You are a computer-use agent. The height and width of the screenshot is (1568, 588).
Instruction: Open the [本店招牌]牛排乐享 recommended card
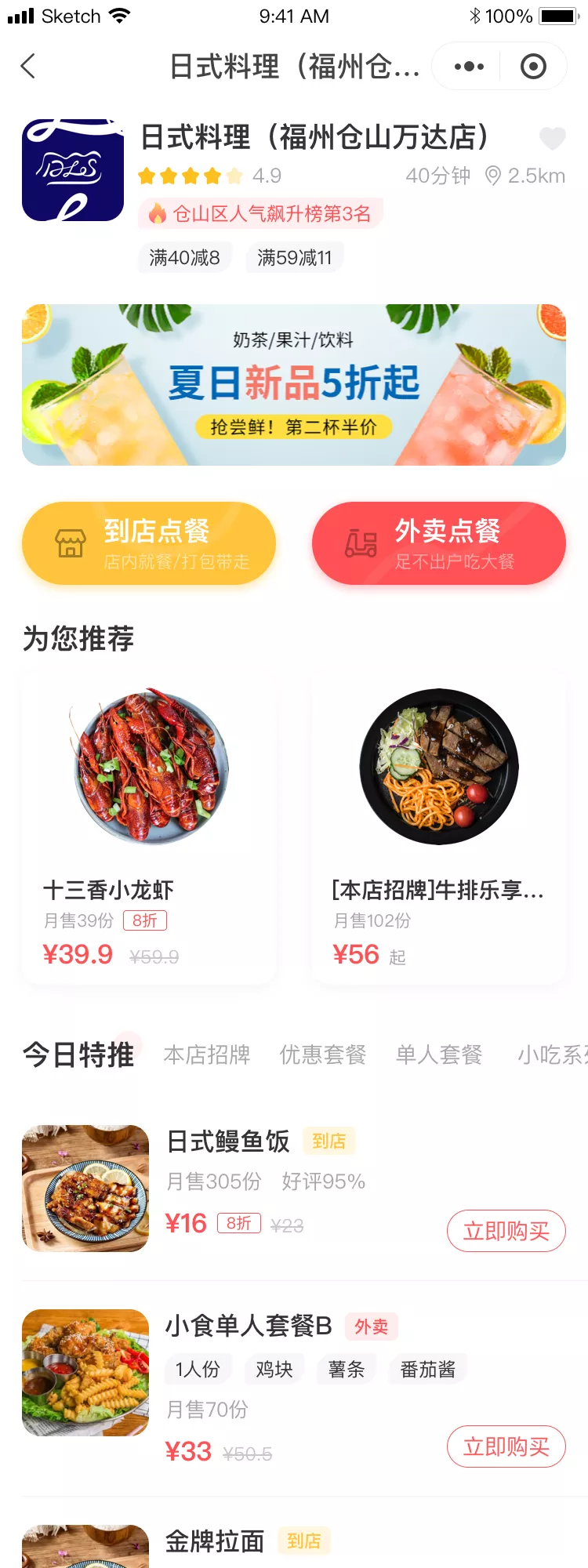[x=439, y=827]
